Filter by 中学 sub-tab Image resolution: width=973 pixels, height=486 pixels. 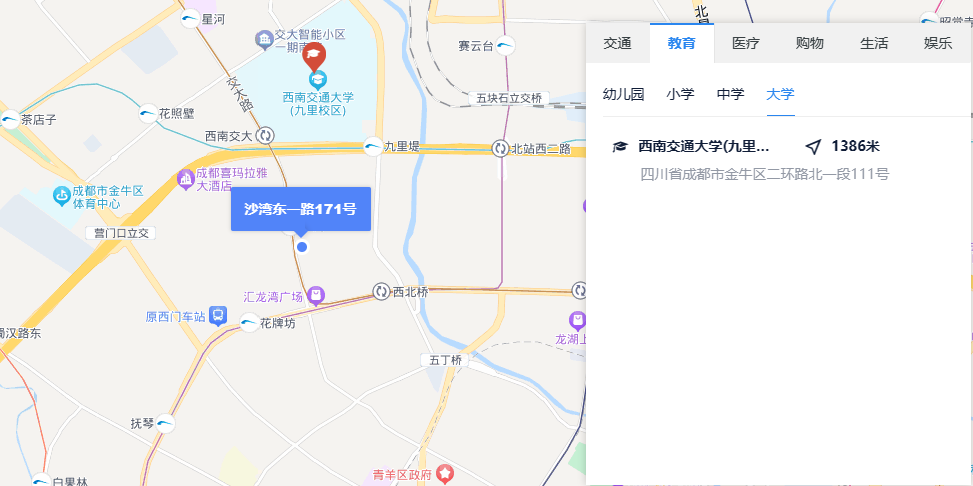[x=730, y=94]
